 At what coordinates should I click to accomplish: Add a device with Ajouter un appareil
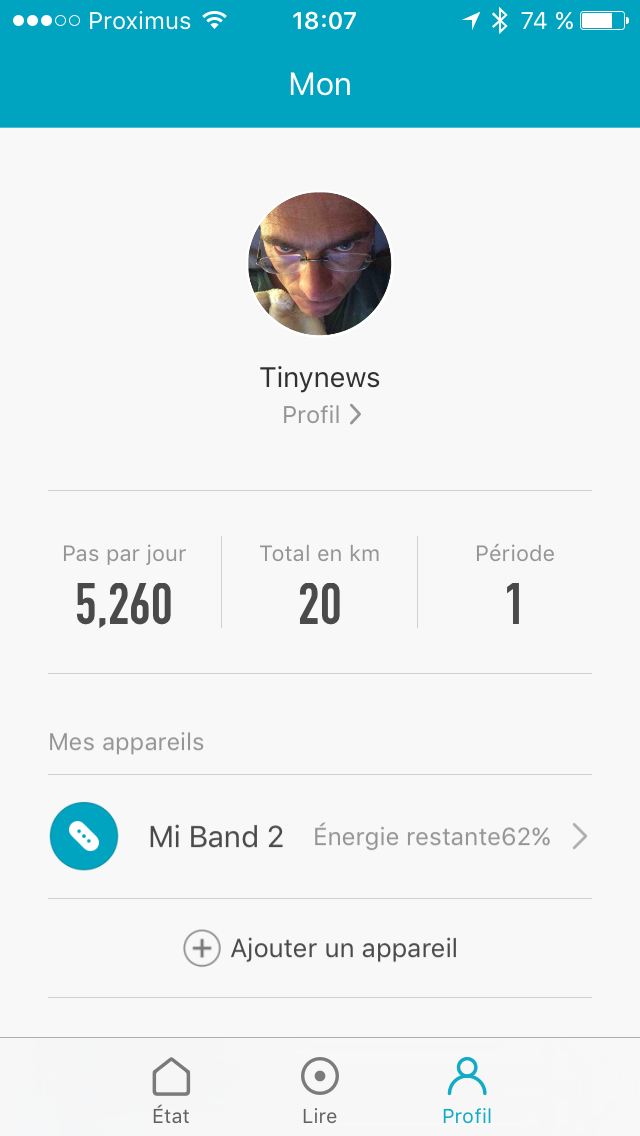pyautogui.click(x=320, y=948)
